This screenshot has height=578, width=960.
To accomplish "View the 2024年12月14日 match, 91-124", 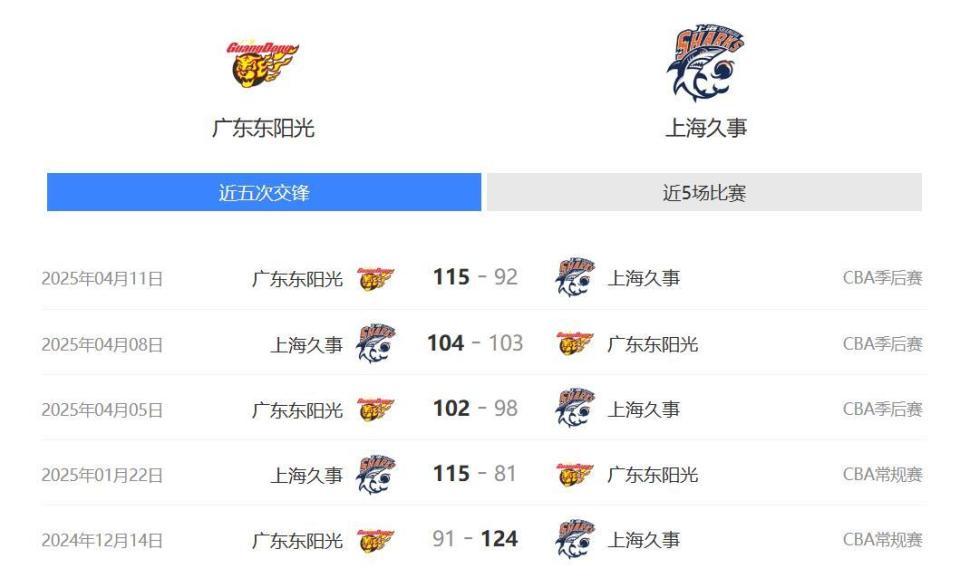I will (x=475, y=540).
